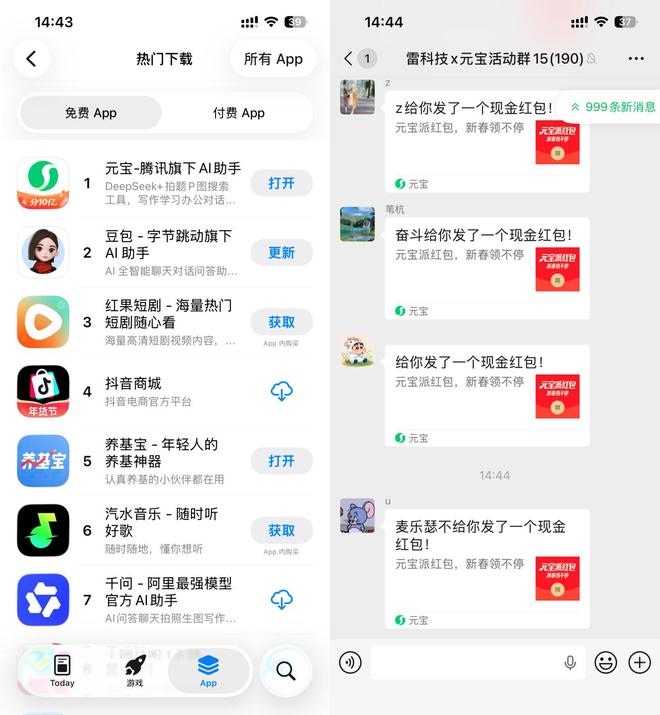Open the group chat's three-dot menu

click(x=636, y=59)
